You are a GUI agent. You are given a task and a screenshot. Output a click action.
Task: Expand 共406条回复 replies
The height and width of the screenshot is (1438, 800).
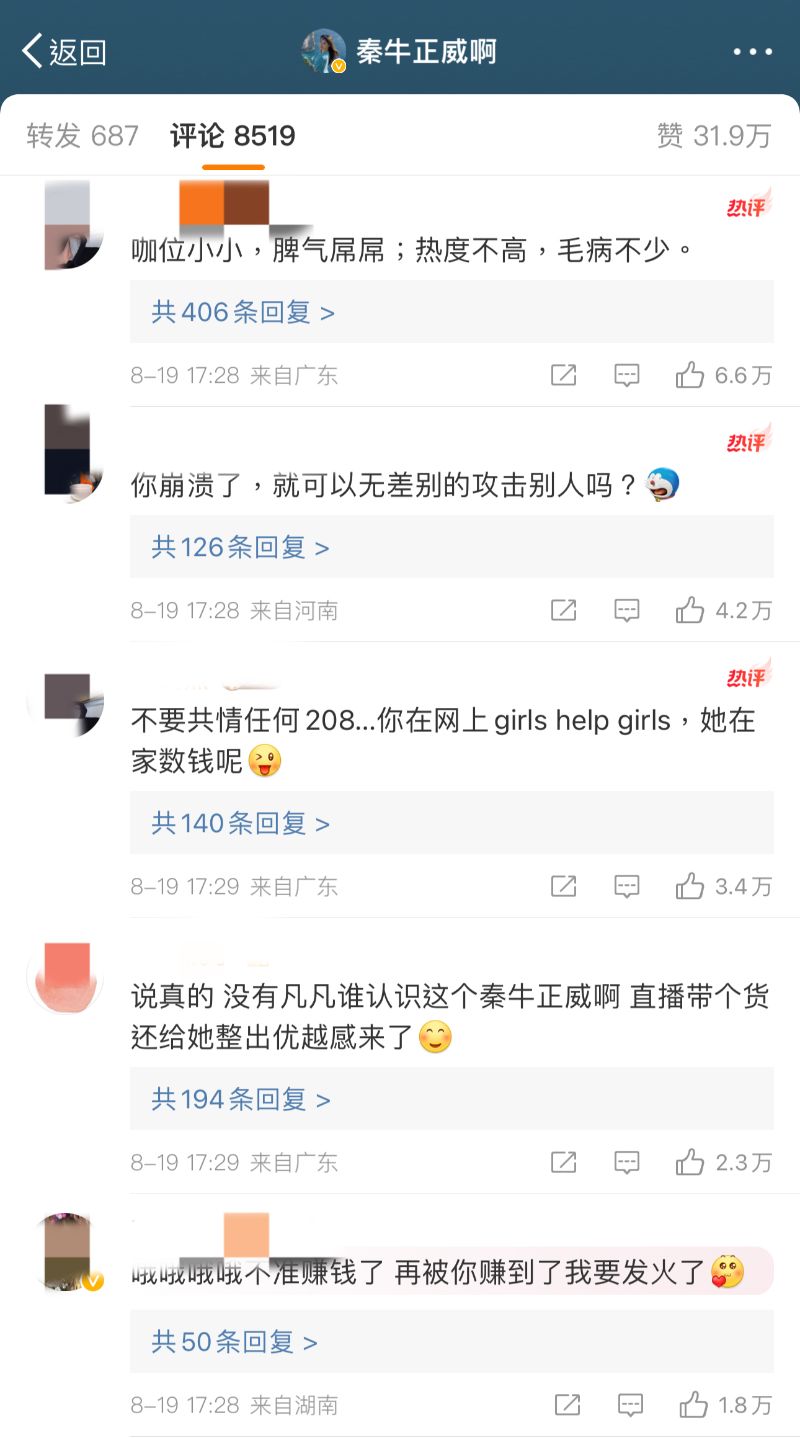tap(243, 312)
